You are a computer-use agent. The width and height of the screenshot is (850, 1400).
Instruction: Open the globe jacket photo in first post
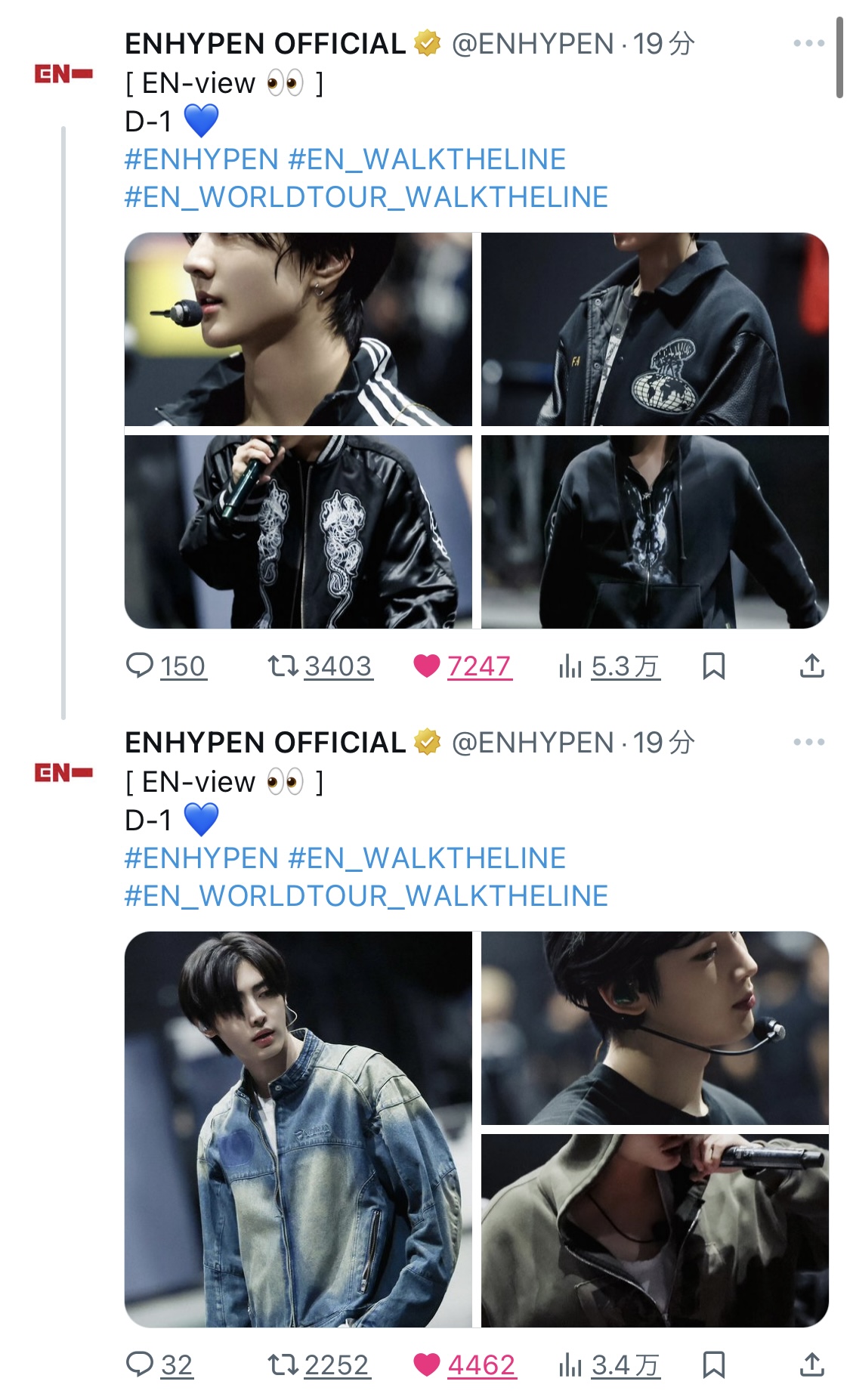pos(655,329)
